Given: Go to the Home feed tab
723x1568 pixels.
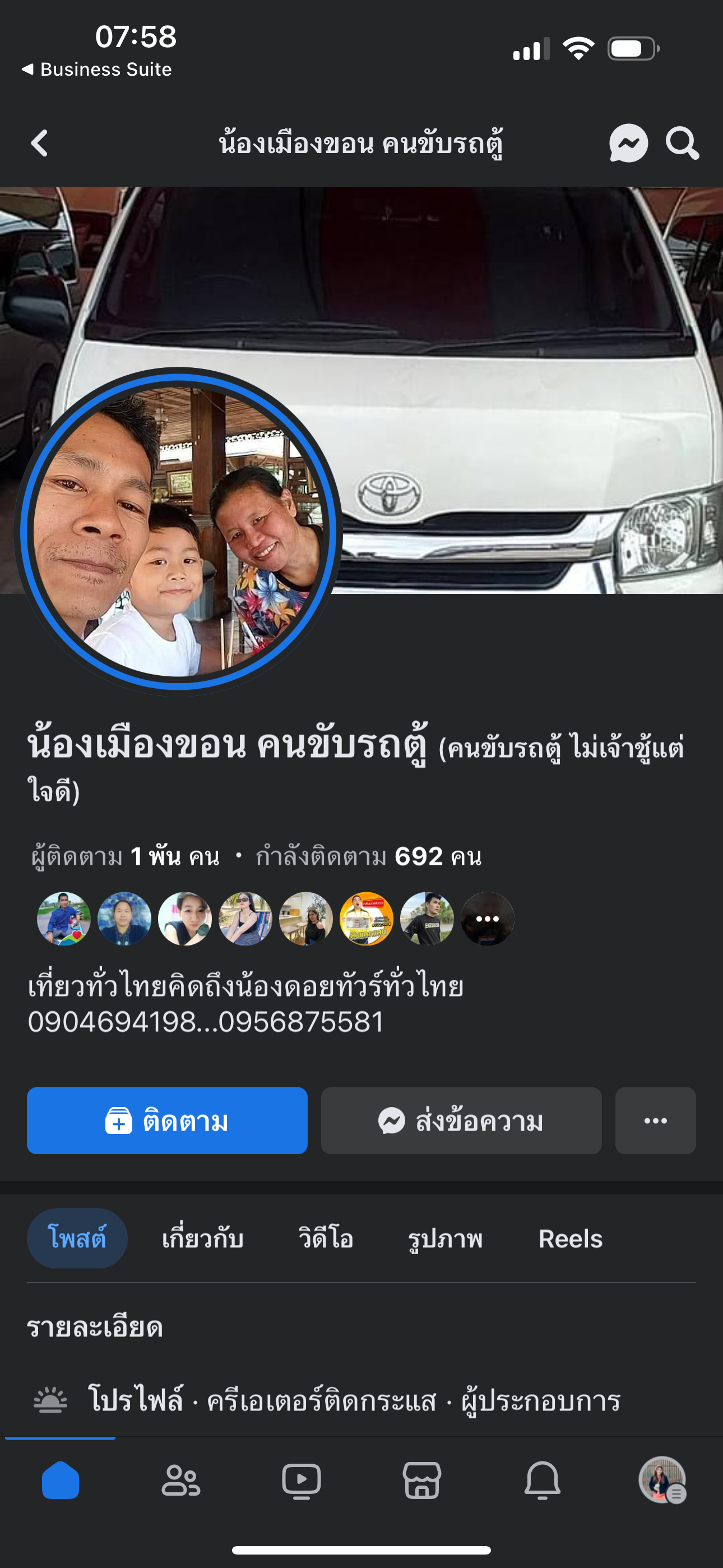Looking at the screenshot, I should (61, 1481).
